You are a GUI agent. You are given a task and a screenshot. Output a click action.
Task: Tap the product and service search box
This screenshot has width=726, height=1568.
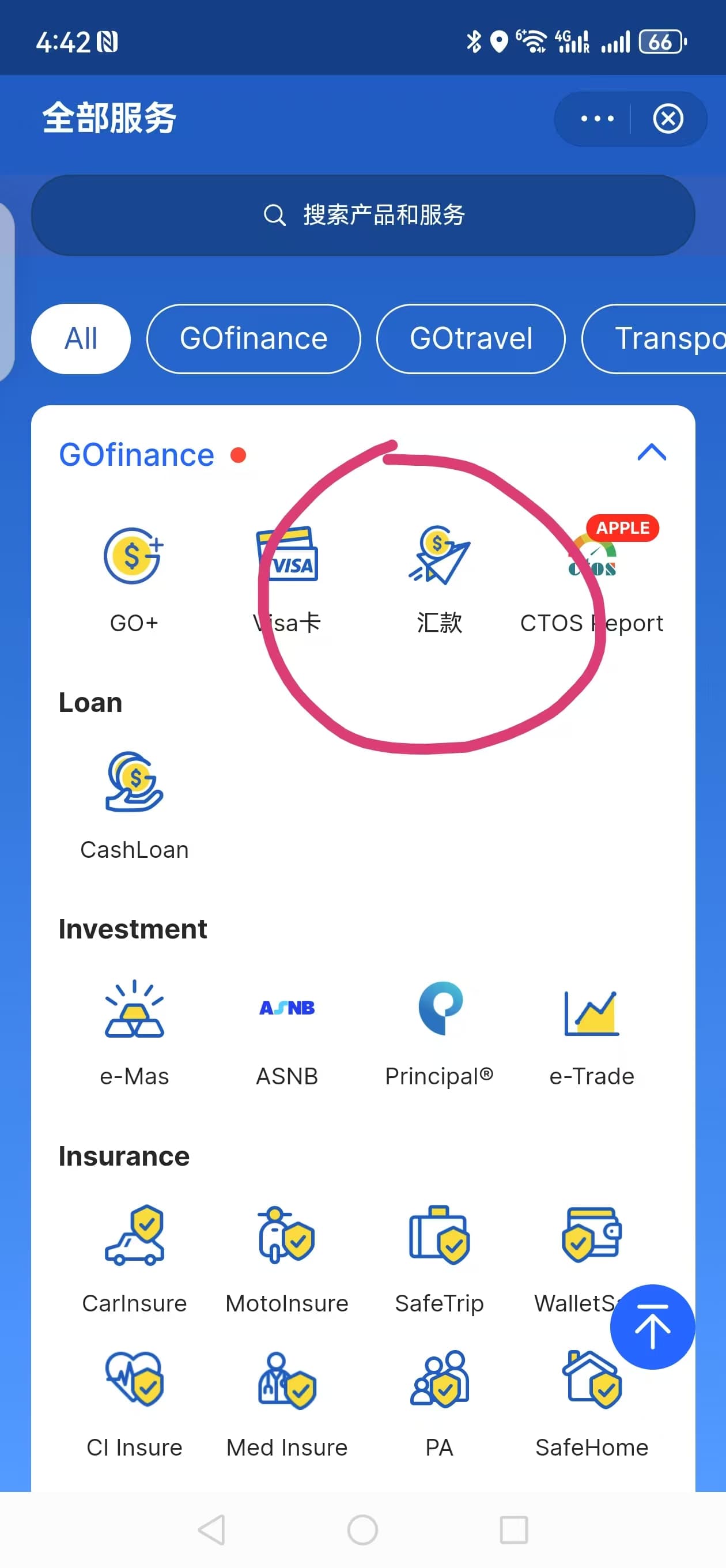pos(362,215)
